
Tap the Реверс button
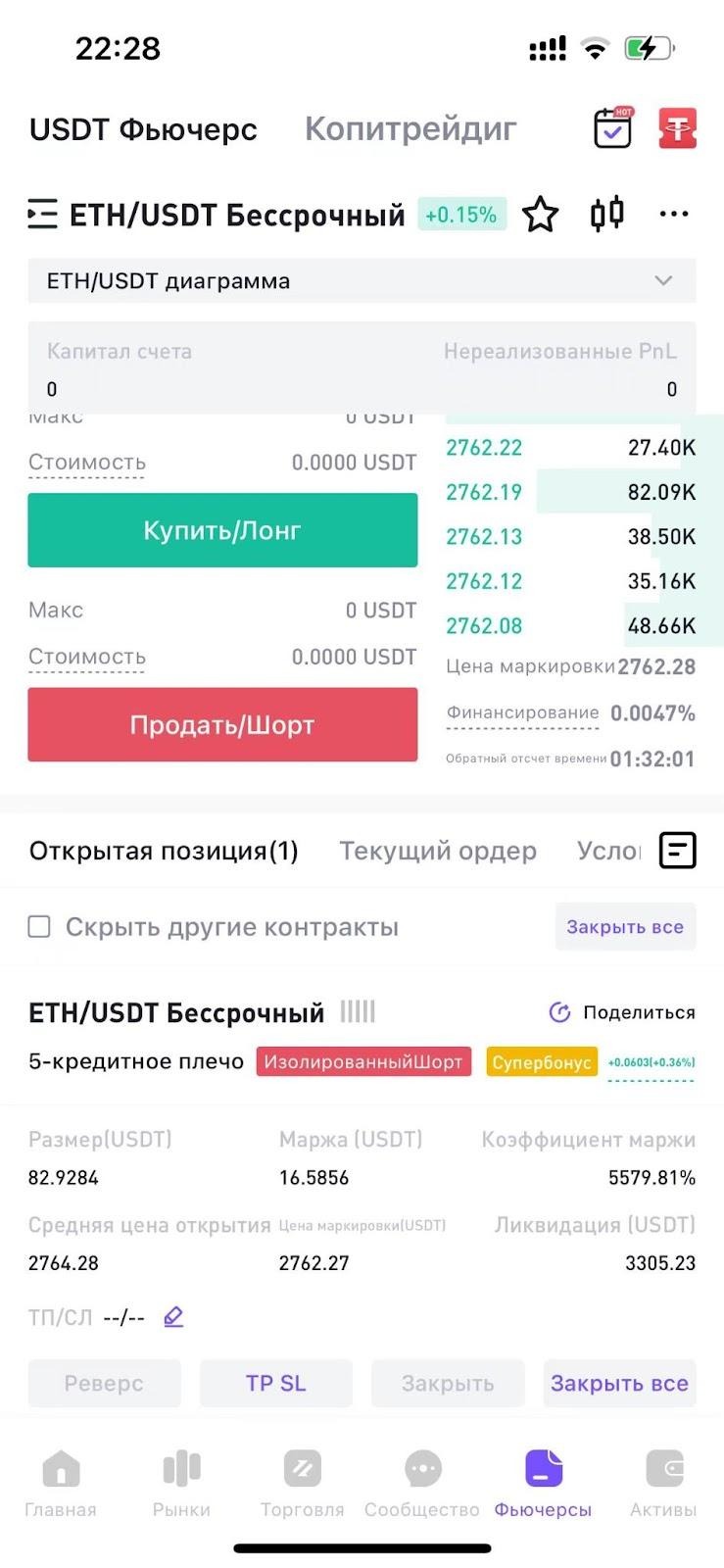pyautogui.click(x=104, y=1383)
